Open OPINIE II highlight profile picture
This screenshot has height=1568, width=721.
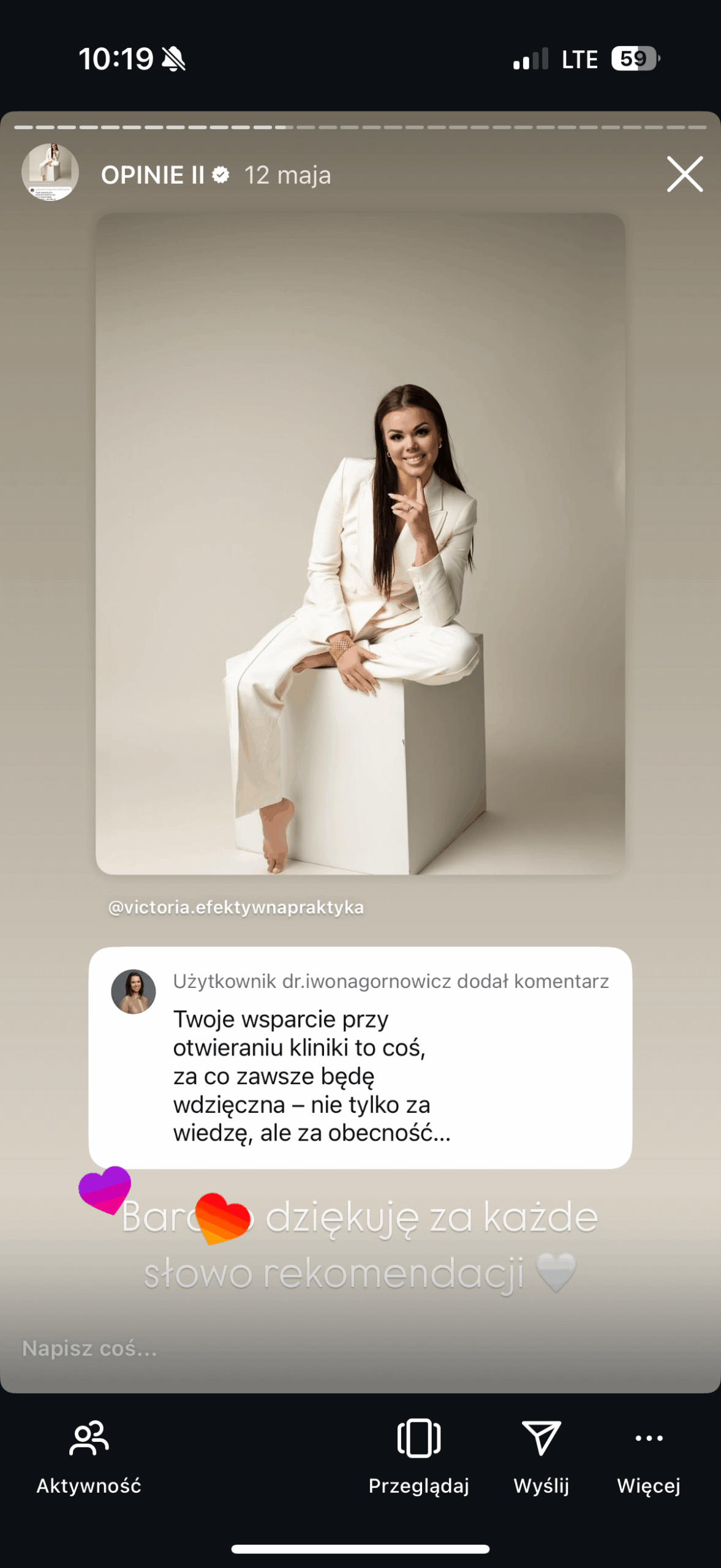50,173
